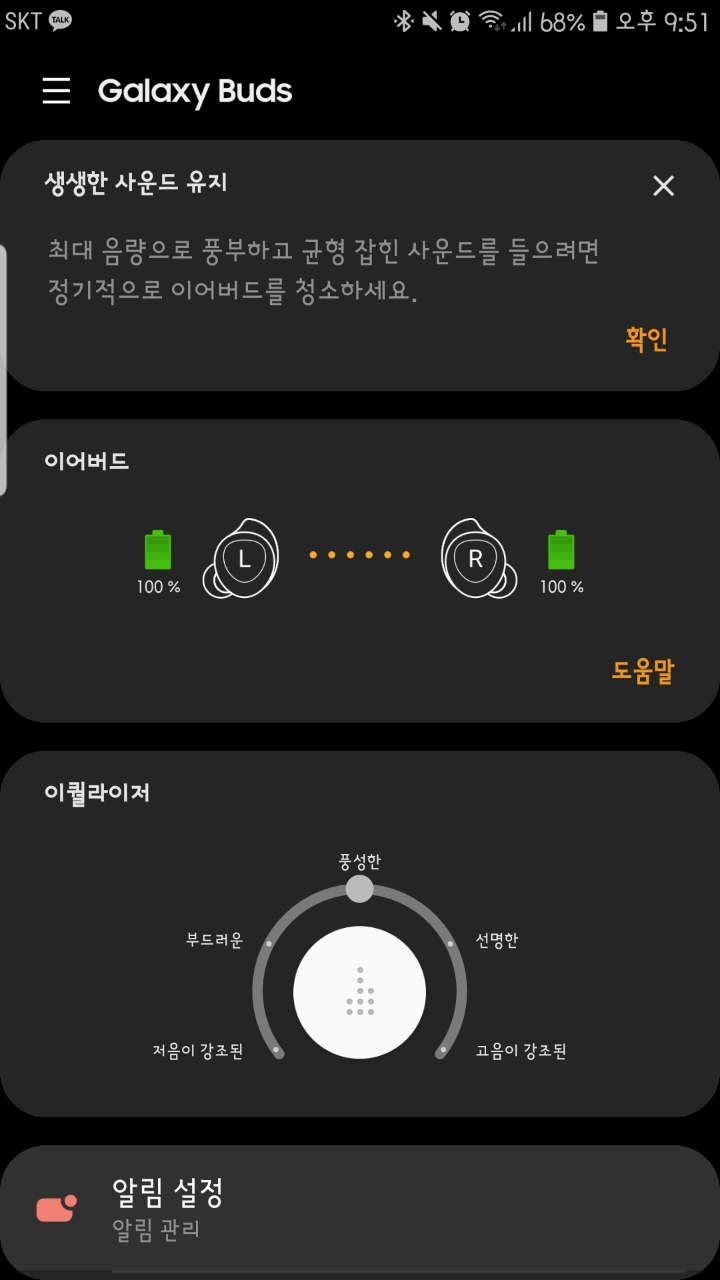
Task: Open 도움말 for the earbuds
Action: pos(643,672)
